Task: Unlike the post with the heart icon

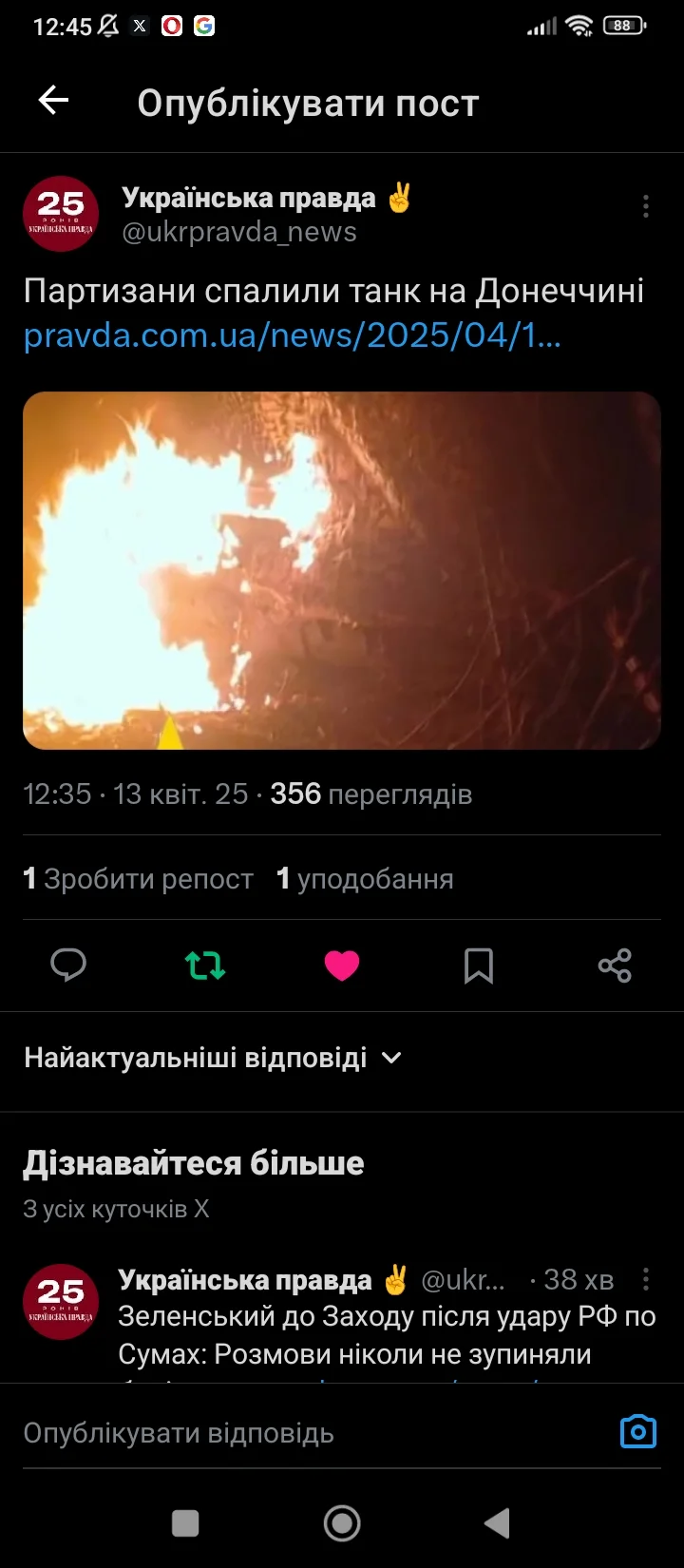Action: pos(342,966)
